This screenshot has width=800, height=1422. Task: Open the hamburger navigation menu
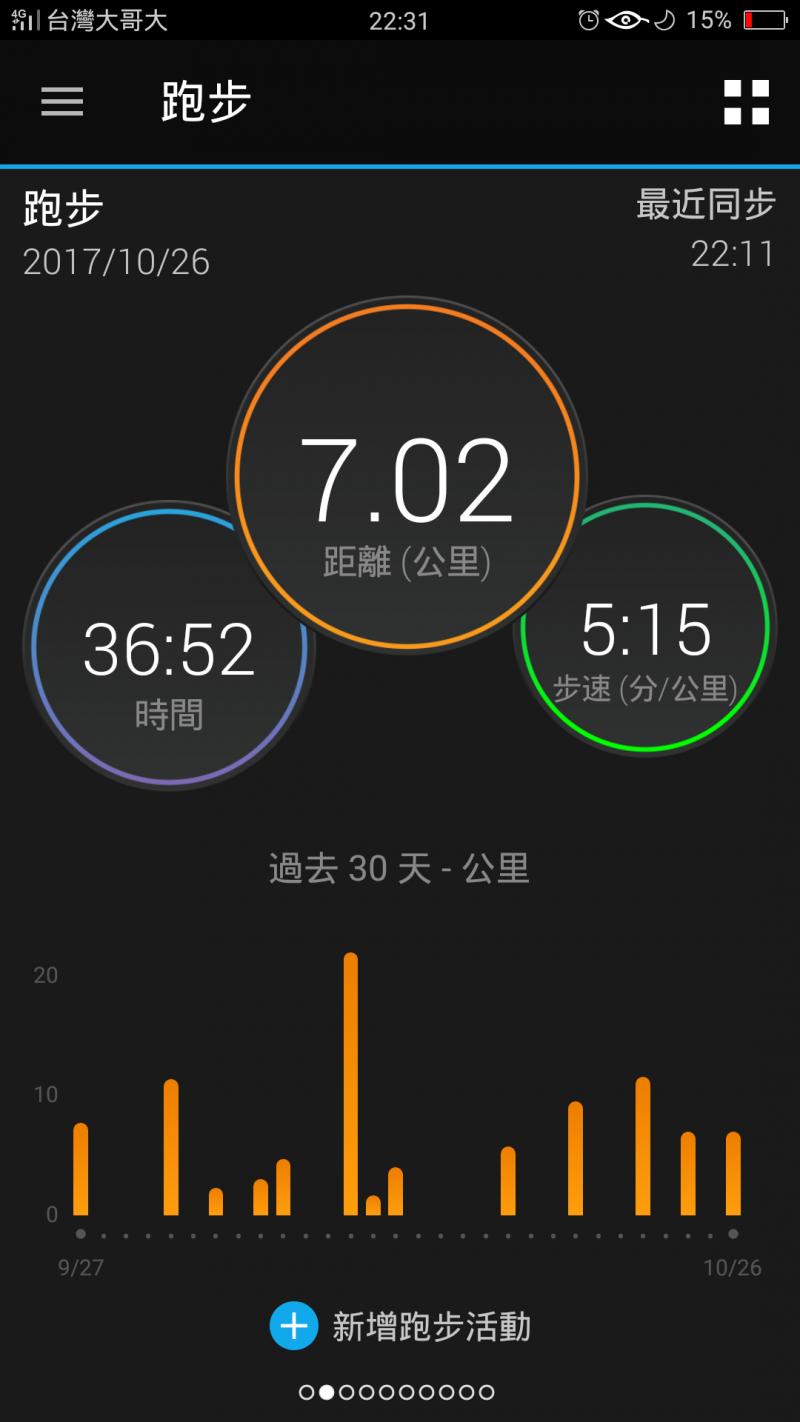[x=62, y=101]
